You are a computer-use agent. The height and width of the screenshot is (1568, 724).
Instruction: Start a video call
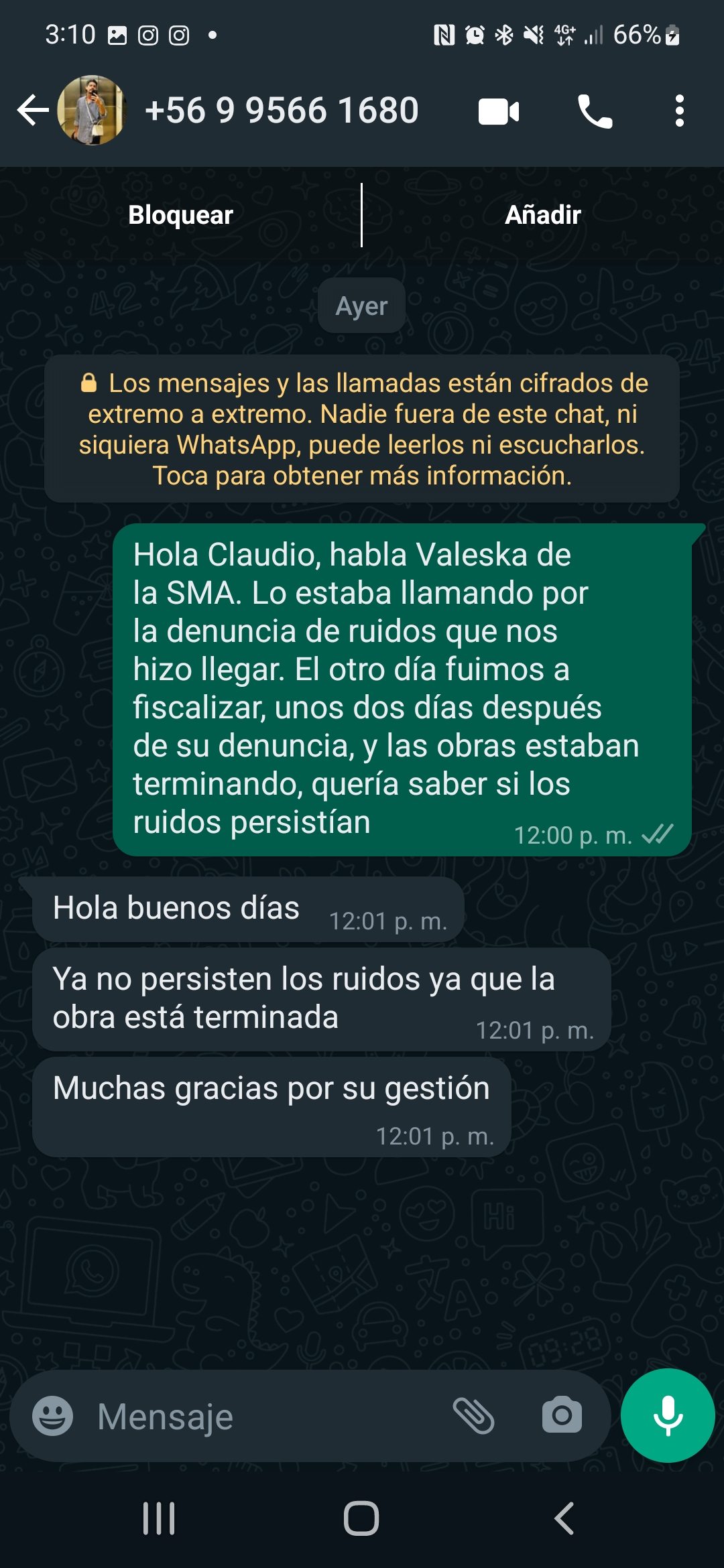499,111
